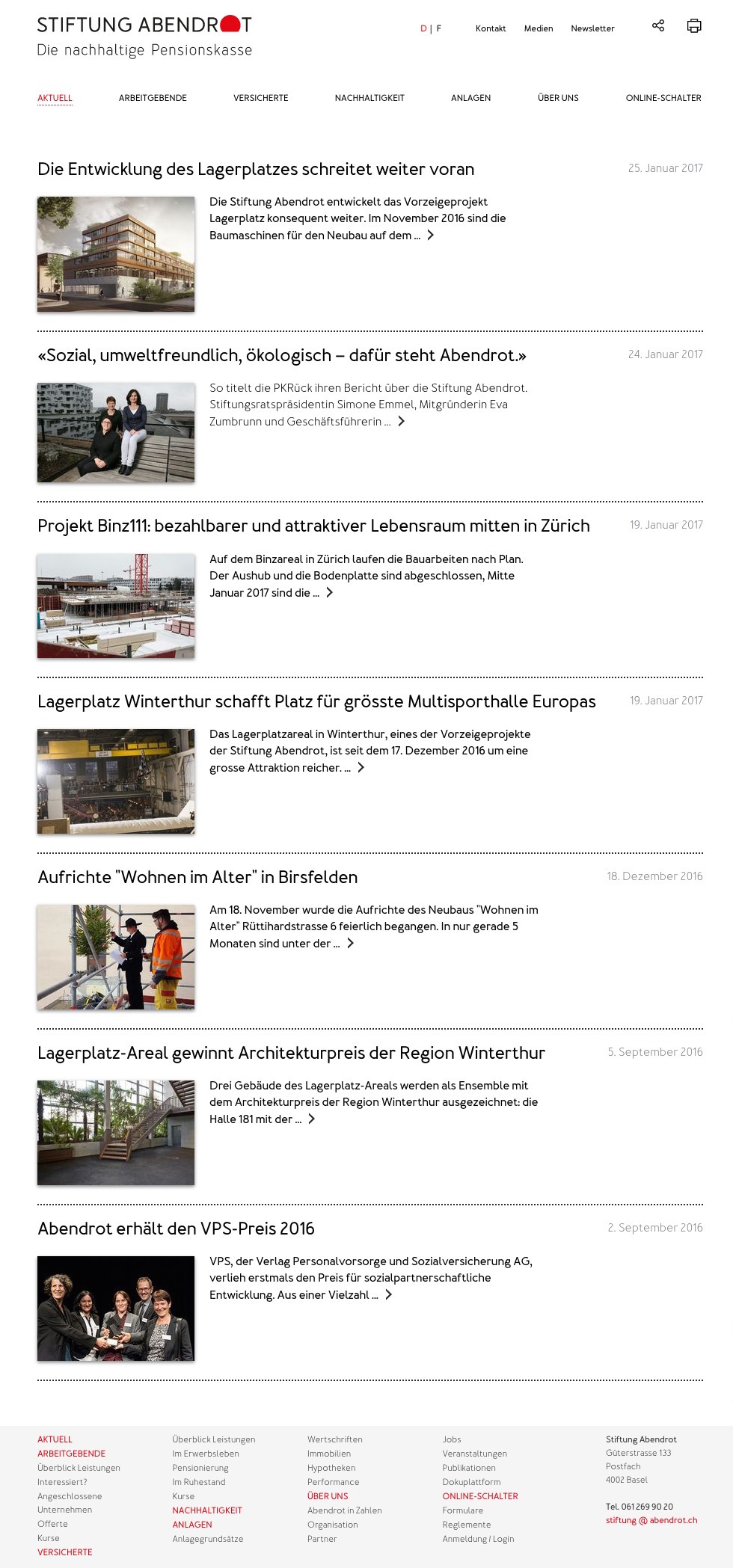733x1568 pixels.
Task: Open Hypotheken in the footer
Action: click(x=331, y=1468)
